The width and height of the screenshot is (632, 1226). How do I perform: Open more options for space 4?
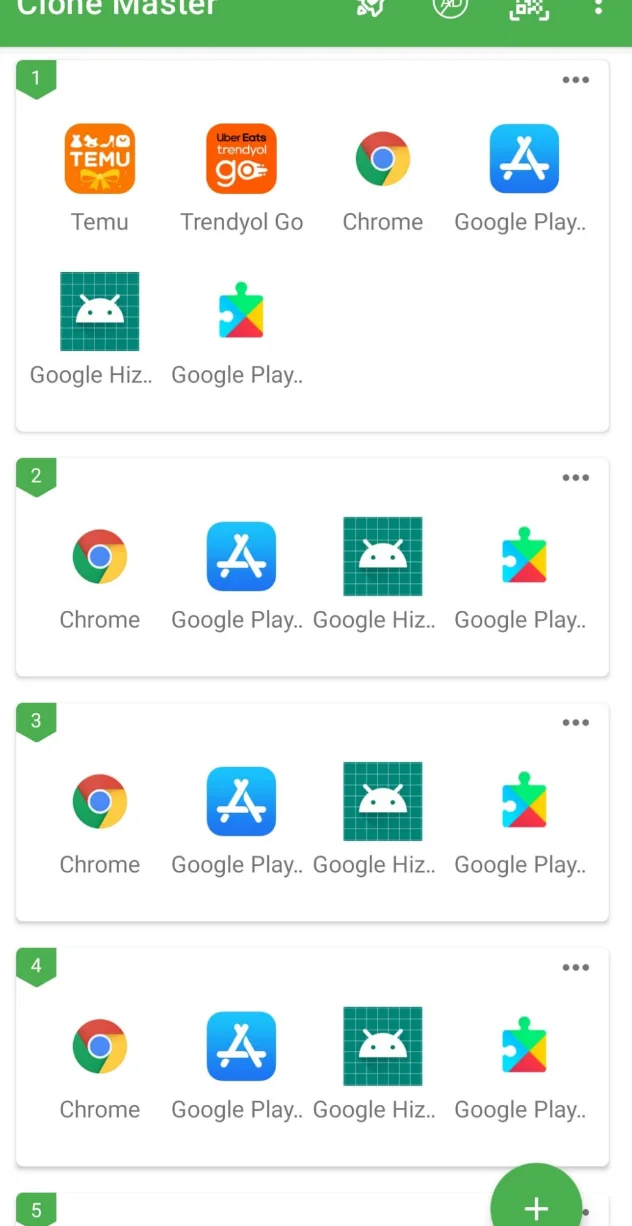tap(575, 968)
